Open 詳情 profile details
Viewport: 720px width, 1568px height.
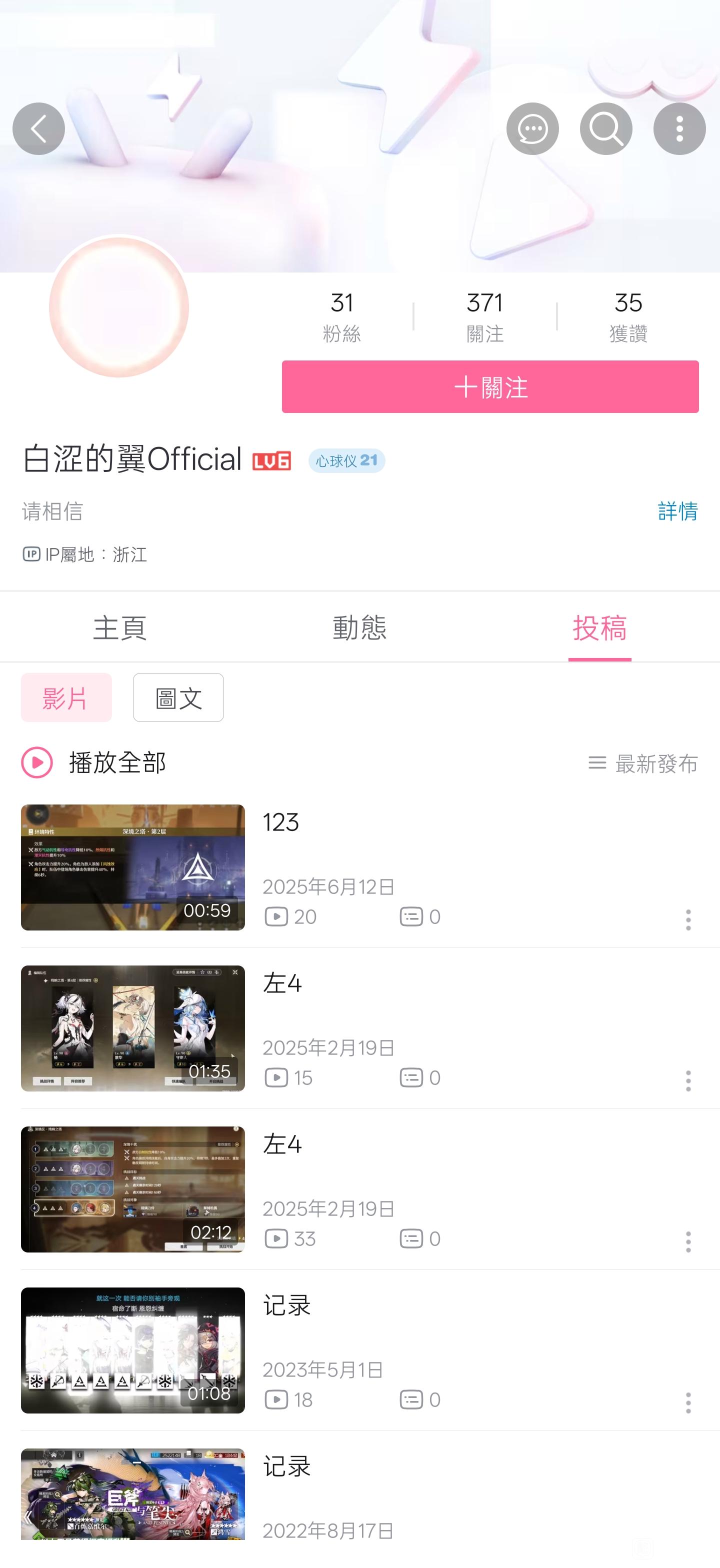[x=677, y=510]
